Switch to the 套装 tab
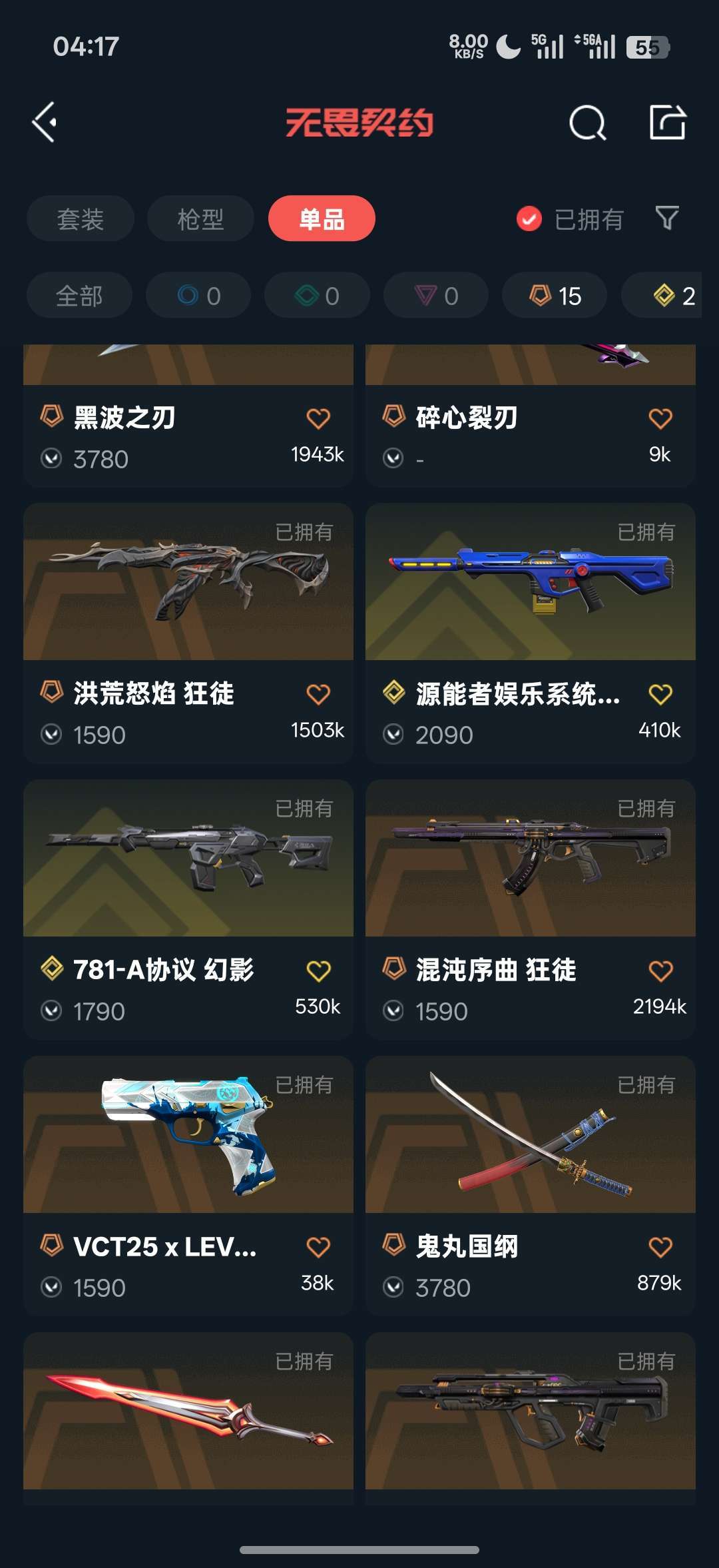 point(80,218)
